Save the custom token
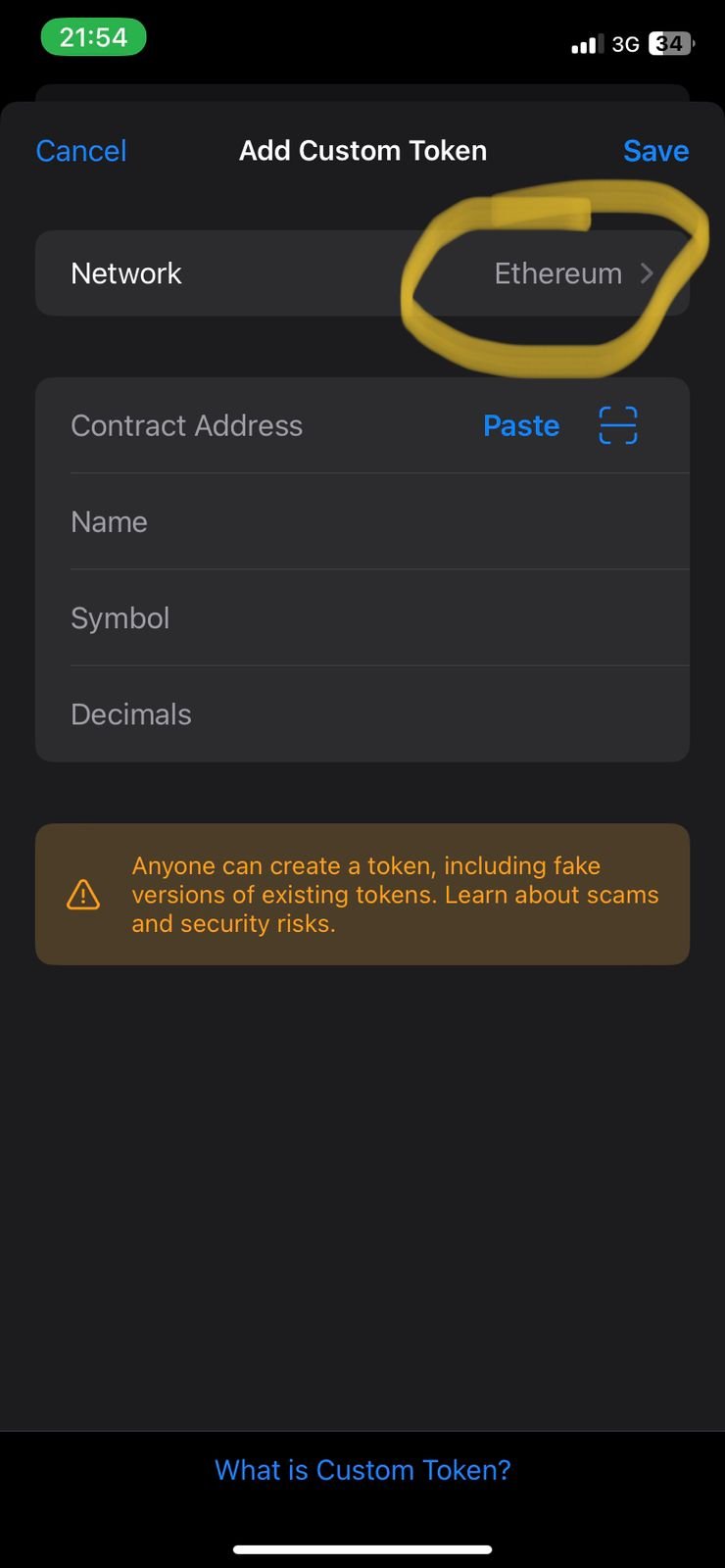This screenshot has width=725, height=1568. (655, 151)
